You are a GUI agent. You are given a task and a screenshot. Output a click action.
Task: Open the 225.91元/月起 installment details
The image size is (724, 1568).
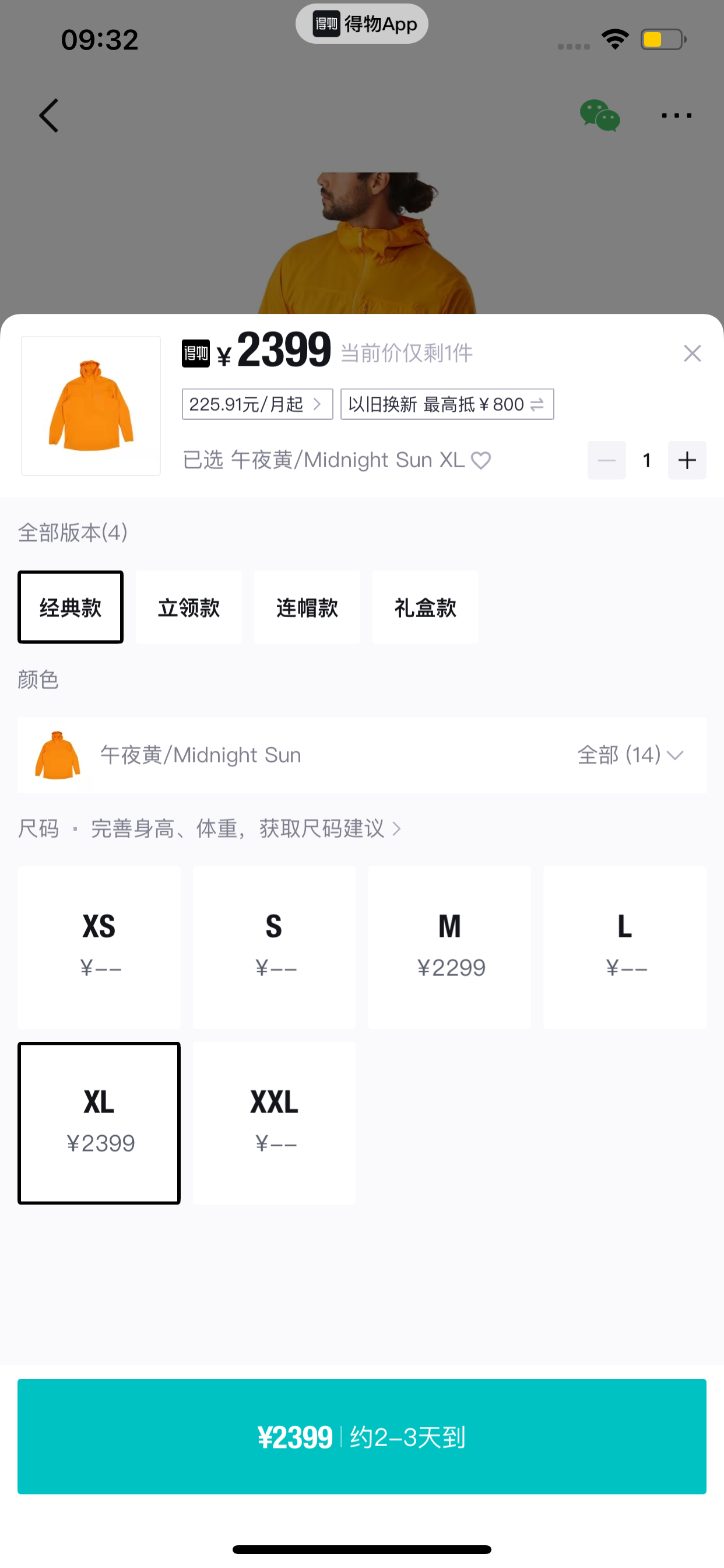click(x=257, y=404)
